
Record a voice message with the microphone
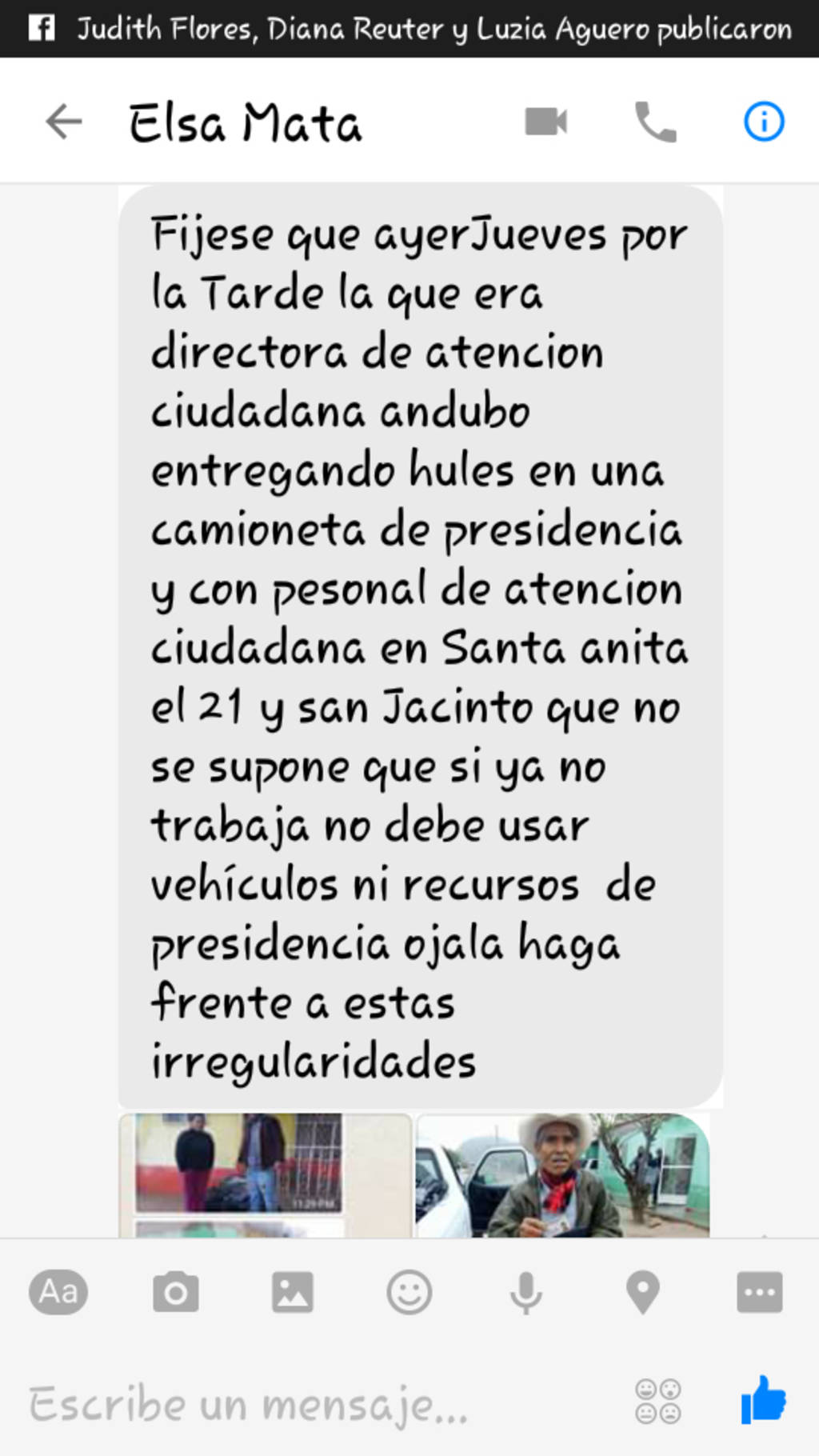pyautogui.click(x=526, y=1292)
